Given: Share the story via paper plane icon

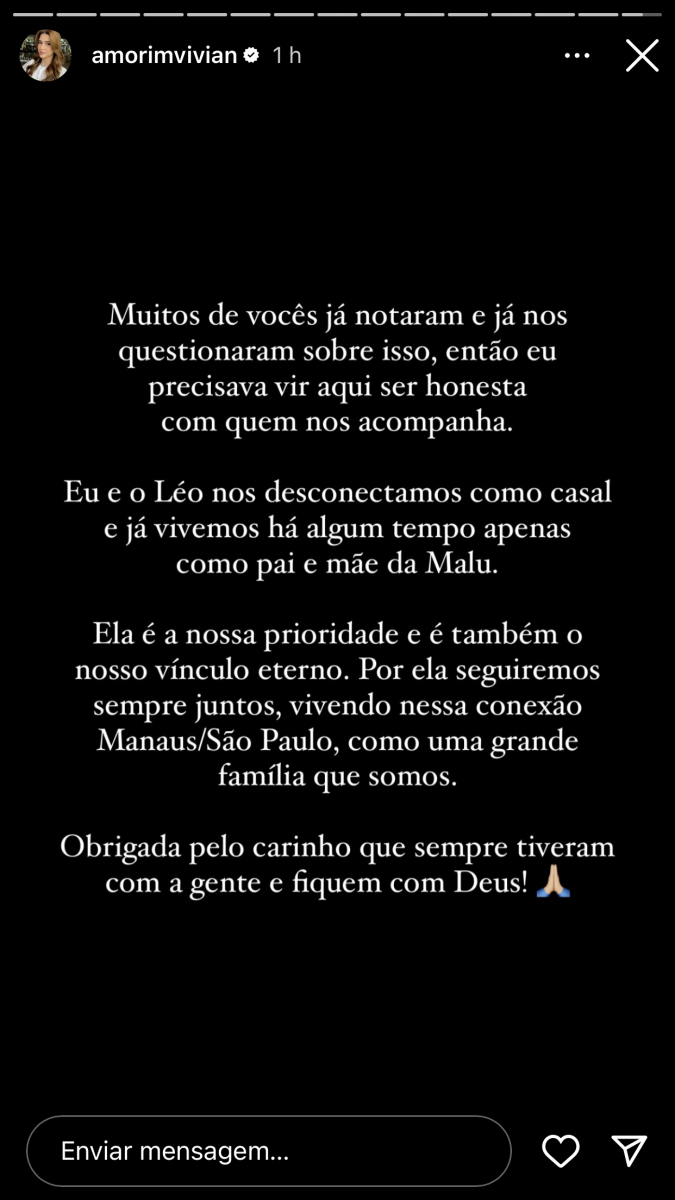Looking at the screenshot, I should pyautogui.click(x=629, y=1151).
